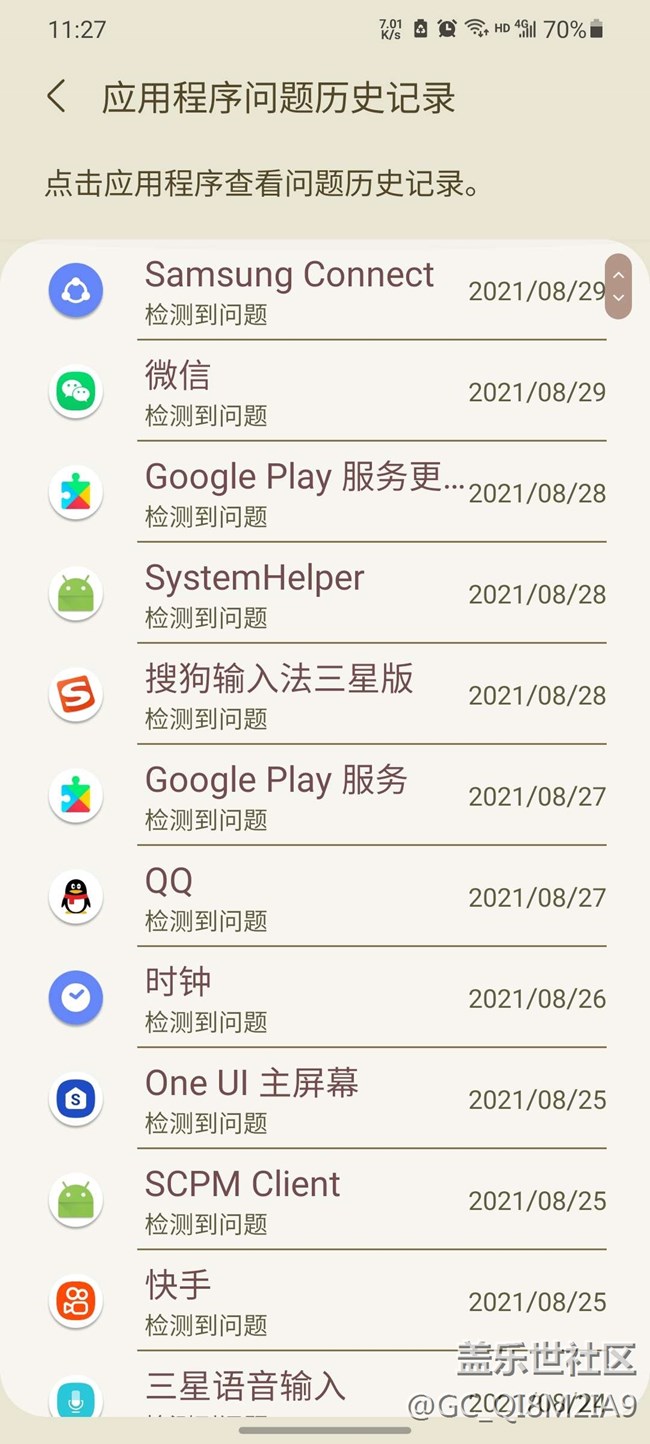Open Samsung Connect issue history
Viewport: 650px width, 1444px height.
pyautogui.click(x=325, y=291)
